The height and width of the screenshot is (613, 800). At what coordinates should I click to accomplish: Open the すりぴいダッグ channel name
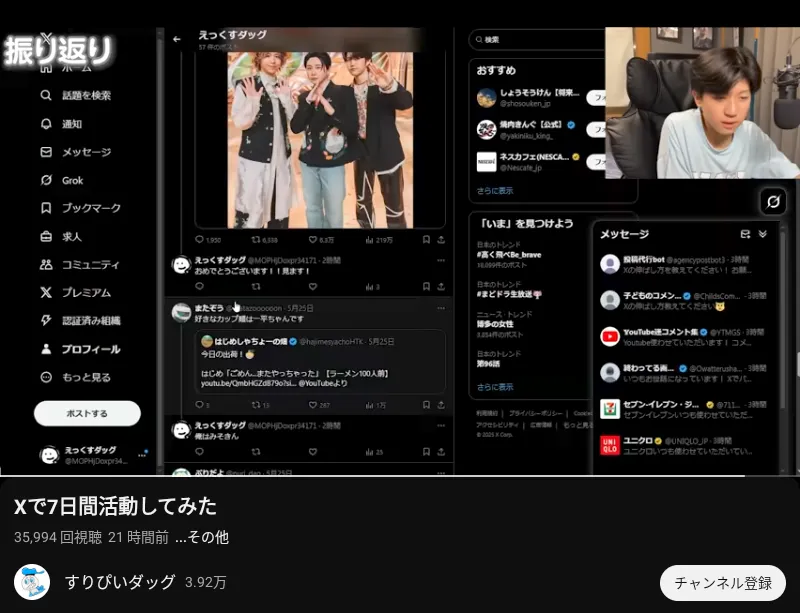click(x=120, y=582)
